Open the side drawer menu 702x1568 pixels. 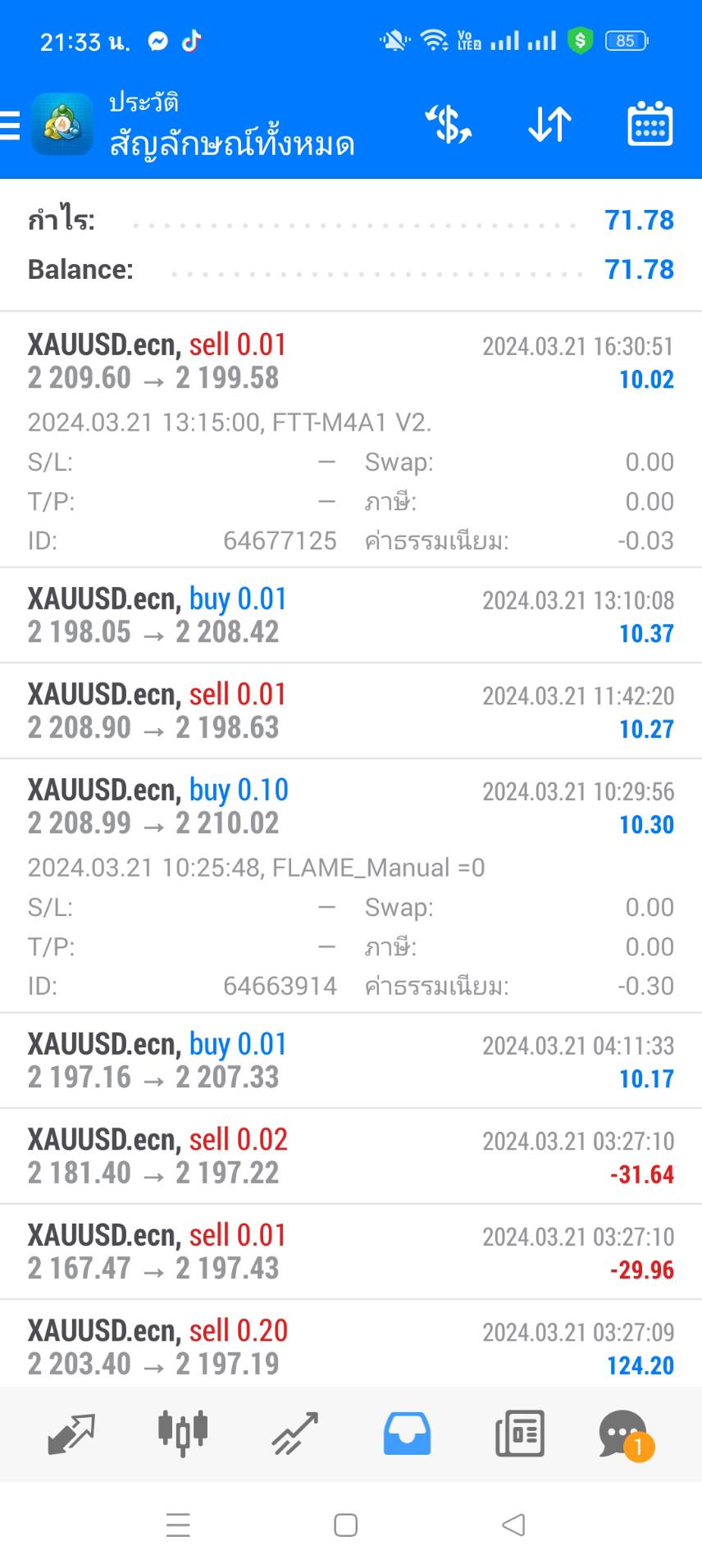[x=10, y=125]
